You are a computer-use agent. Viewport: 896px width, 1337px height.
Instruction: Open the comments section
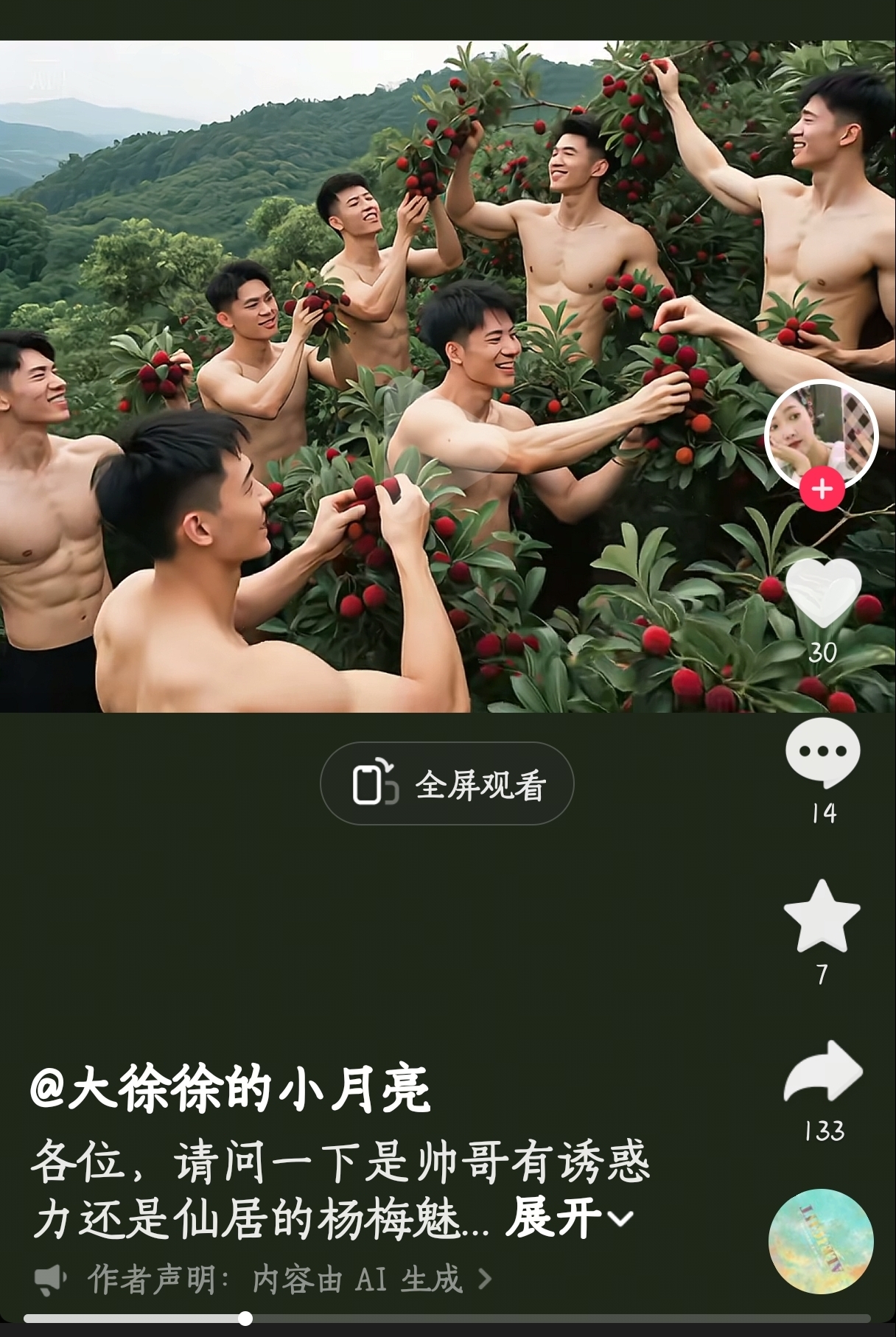click(x=822, y=754)
